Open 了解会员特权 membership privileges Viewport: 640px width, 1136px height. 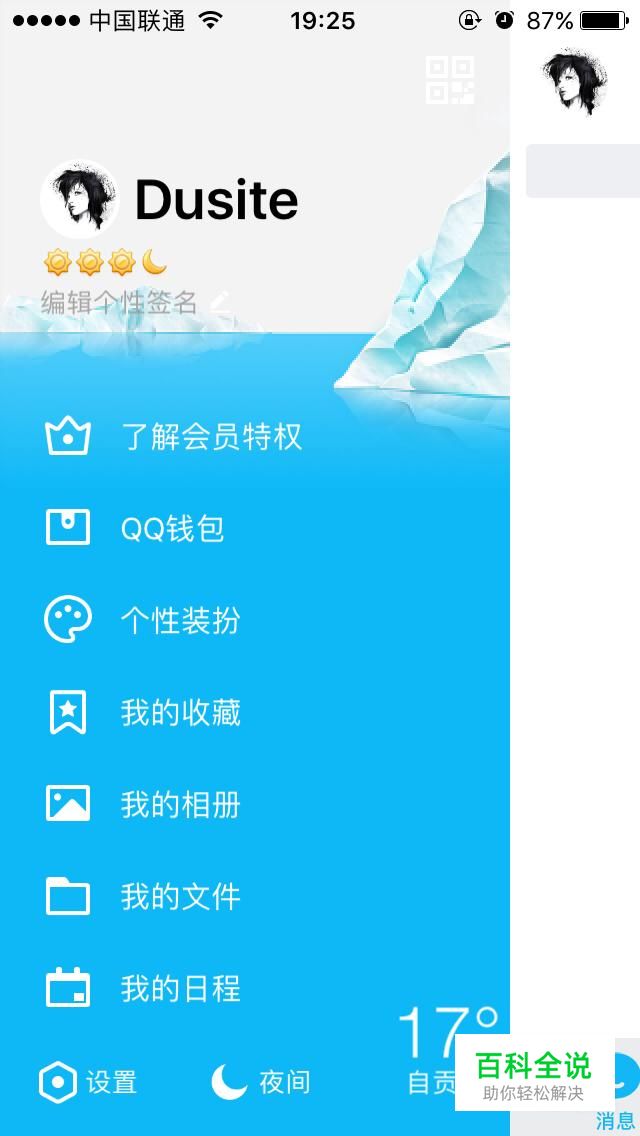[x=211, y=437]
